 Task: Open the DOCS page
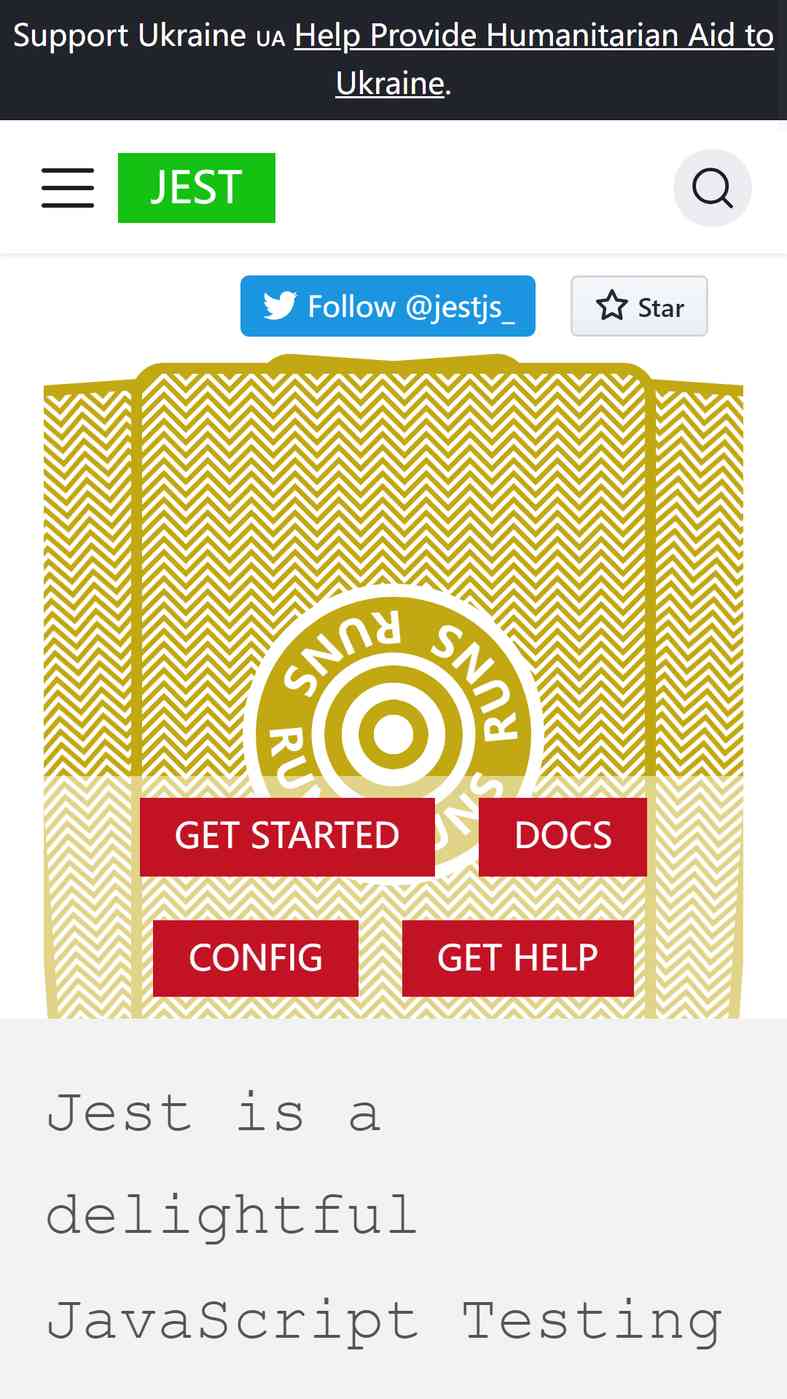pyautogui.click(x=563, y=836)
